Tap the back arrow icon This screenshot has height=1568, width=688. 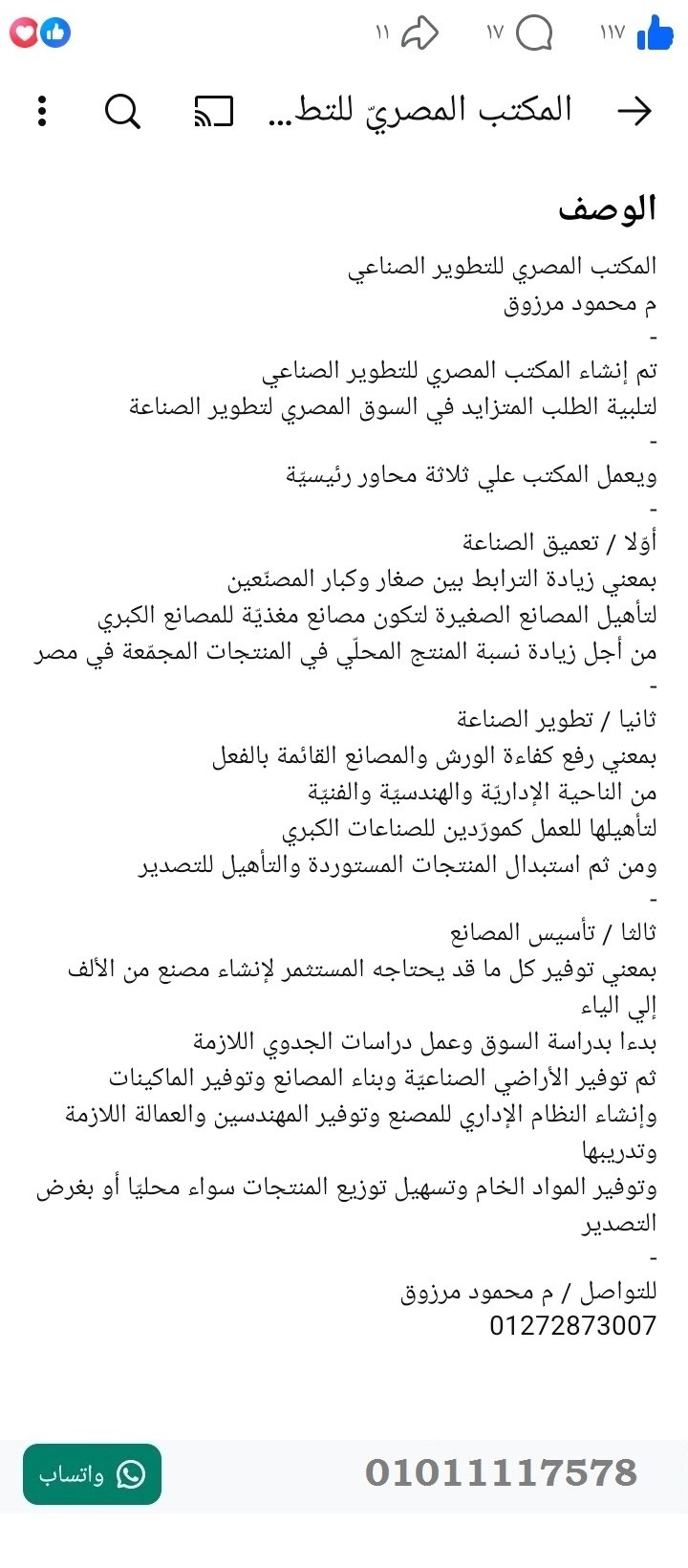634,111
